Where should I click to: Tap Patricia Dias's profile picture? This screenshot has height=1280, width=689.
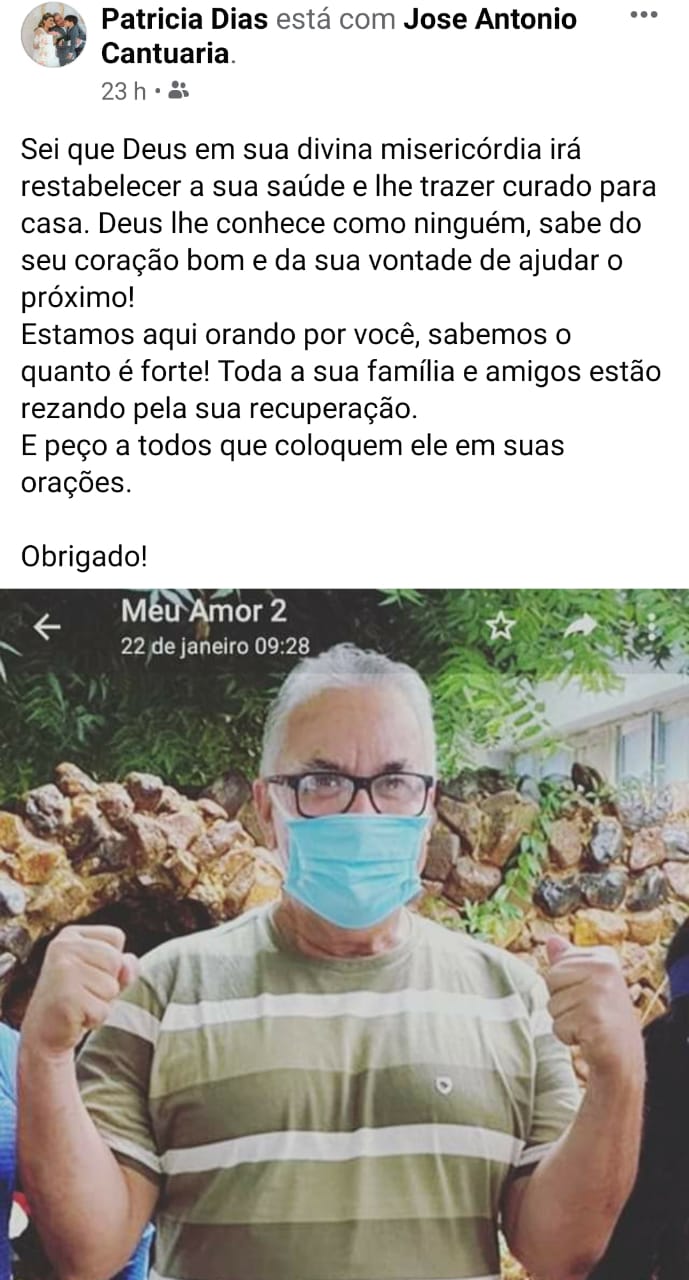tap(53, 35)
